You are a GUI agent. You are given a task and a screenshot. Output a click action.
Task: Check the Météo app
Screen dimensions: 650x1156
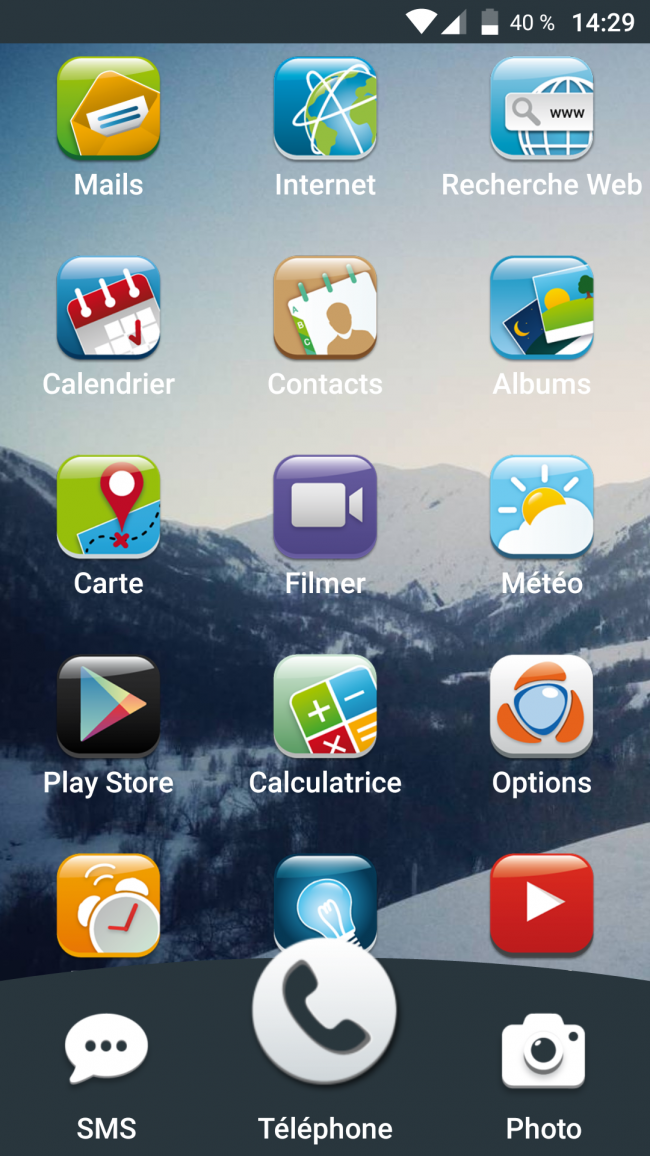[541, 507]
